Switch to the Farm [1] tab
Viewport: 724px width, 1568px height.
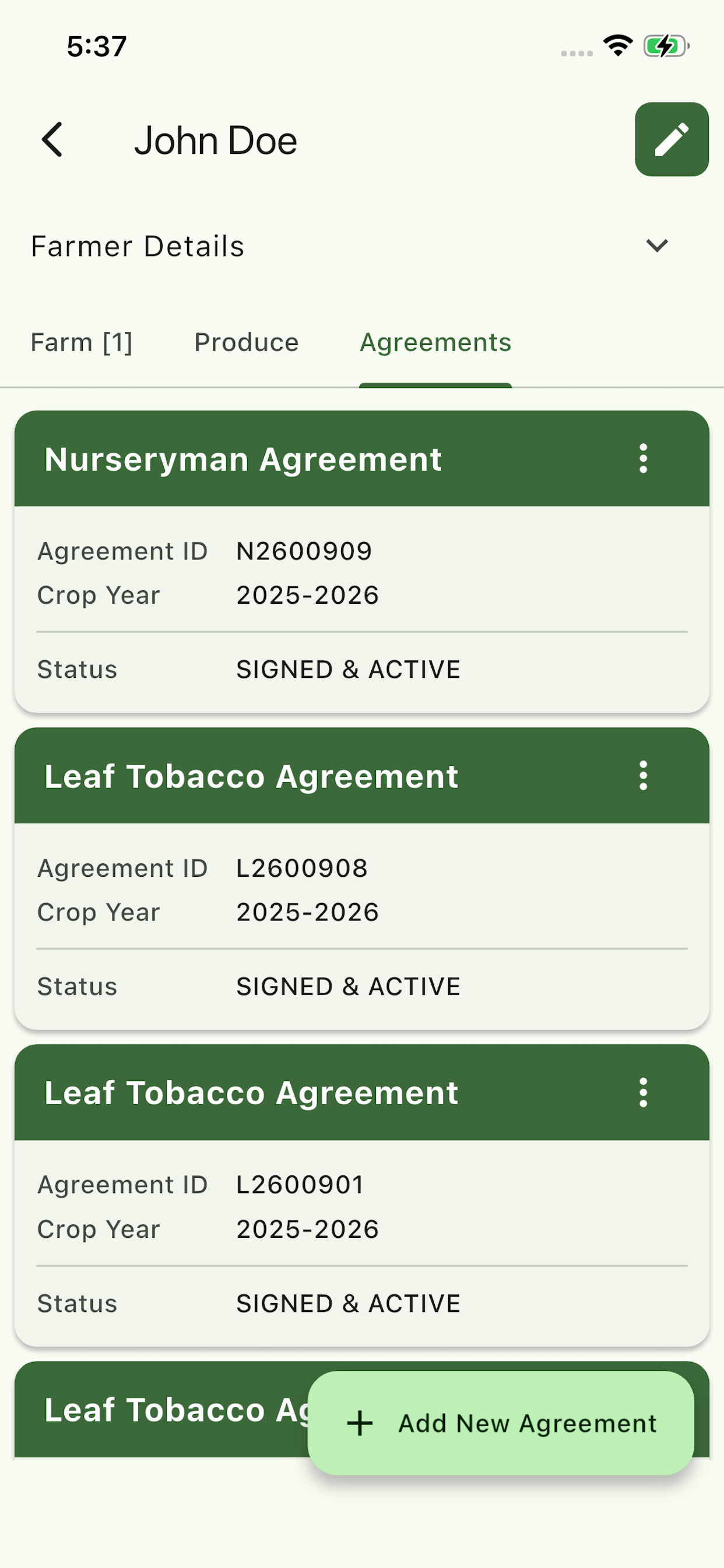click(x=82, y=342)
